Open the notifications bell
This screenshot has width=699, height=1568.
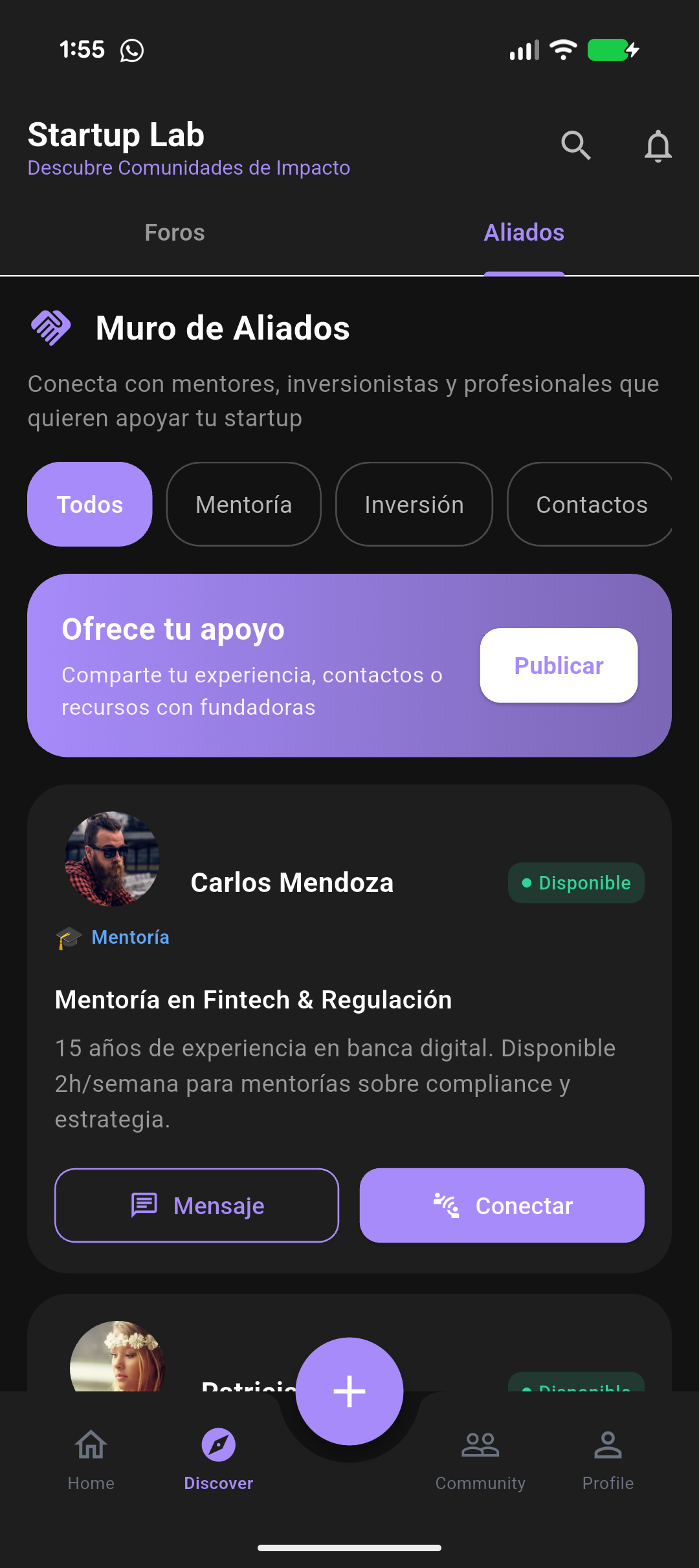pos(658,146)
